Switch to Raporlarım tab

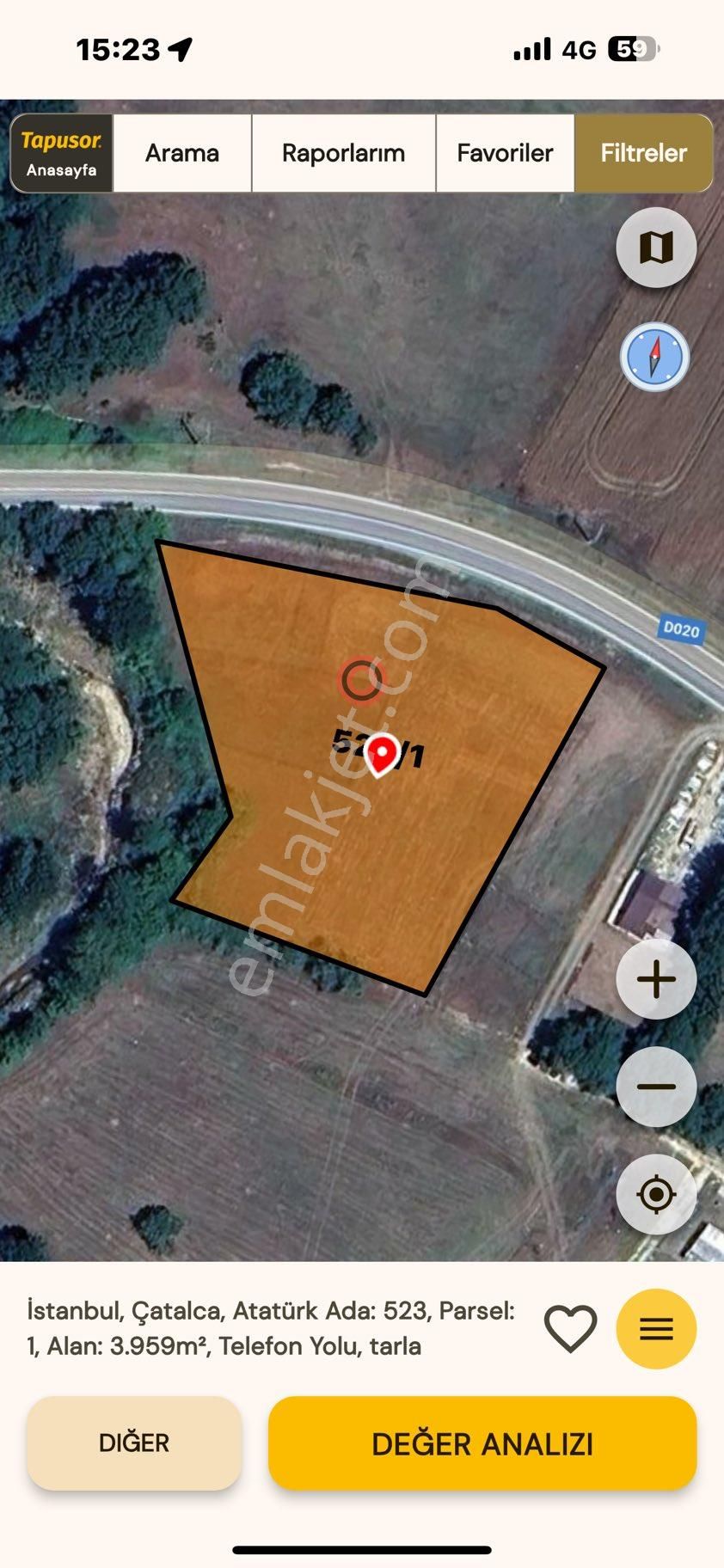pyautogui.click(x=343, y=153)
